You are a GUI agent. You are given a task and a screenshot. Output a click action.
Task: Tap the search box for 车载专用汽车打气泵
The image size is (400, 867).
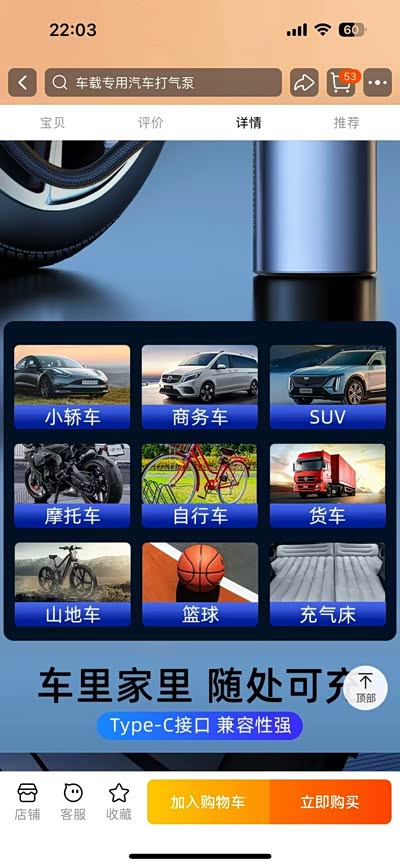pyautogui.click(x=163, y=83)
